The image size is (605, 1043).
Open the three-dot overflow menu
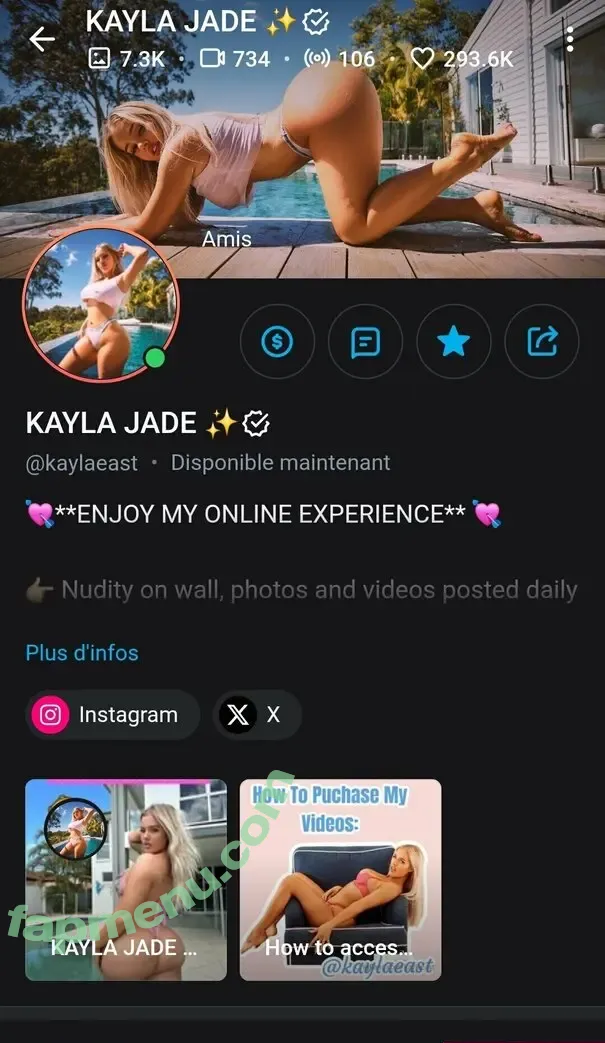[x=569, y=40]
